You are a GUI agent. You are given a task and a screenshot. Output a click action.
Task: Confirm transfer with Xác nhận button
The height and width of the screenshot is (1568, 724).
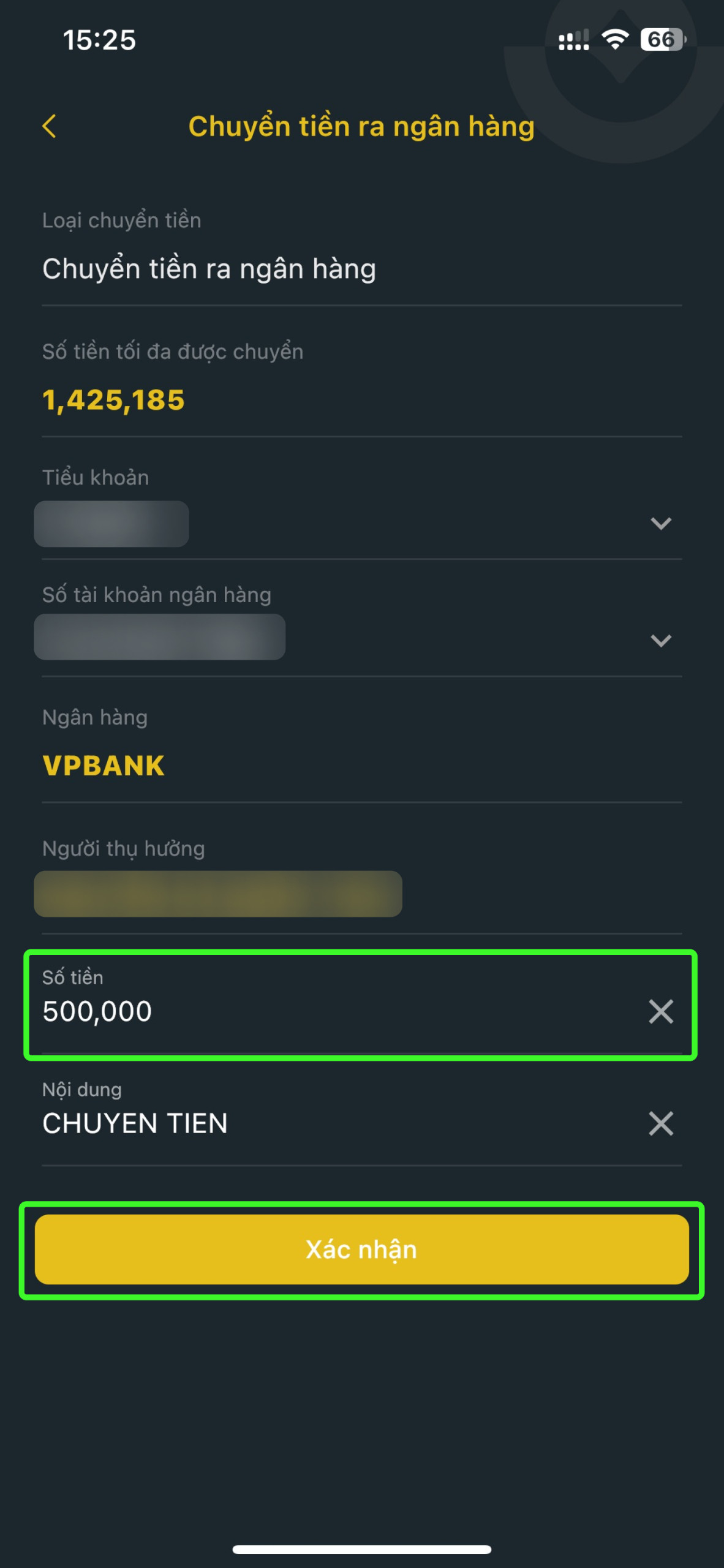coord(361,1249)
